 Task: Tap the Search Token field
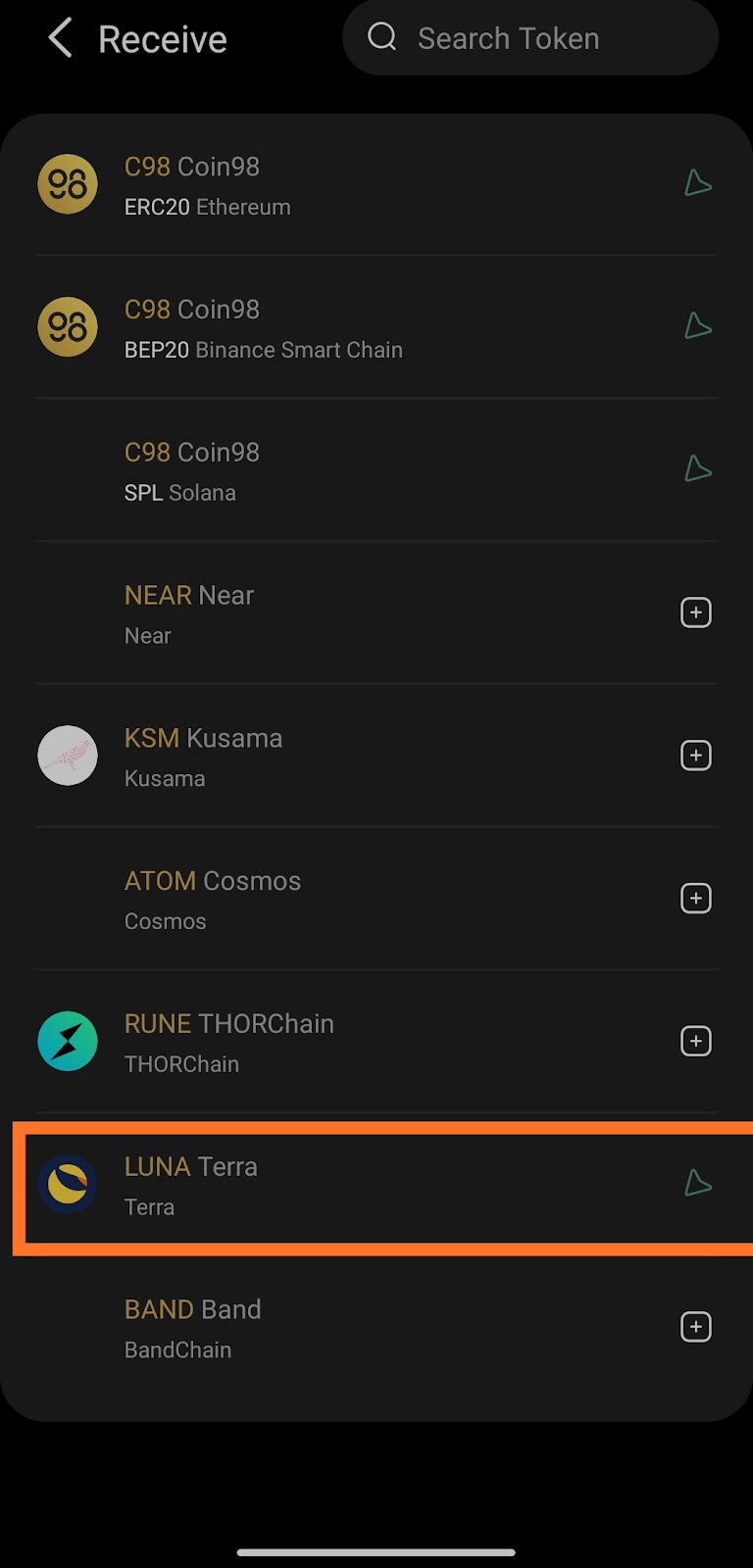pos(529,39)
